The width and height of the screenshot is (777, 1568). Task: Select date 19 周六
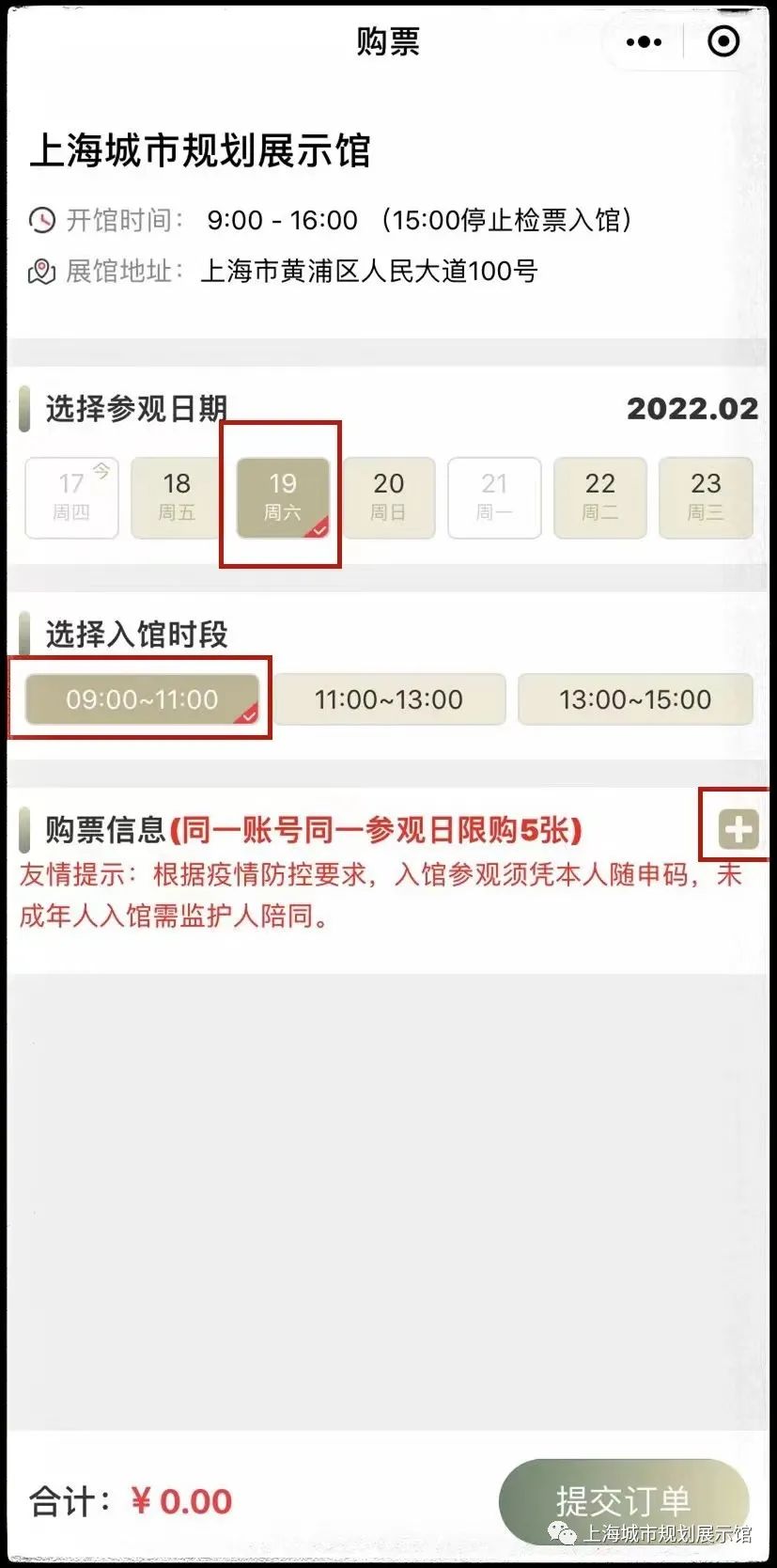[282, 497]
